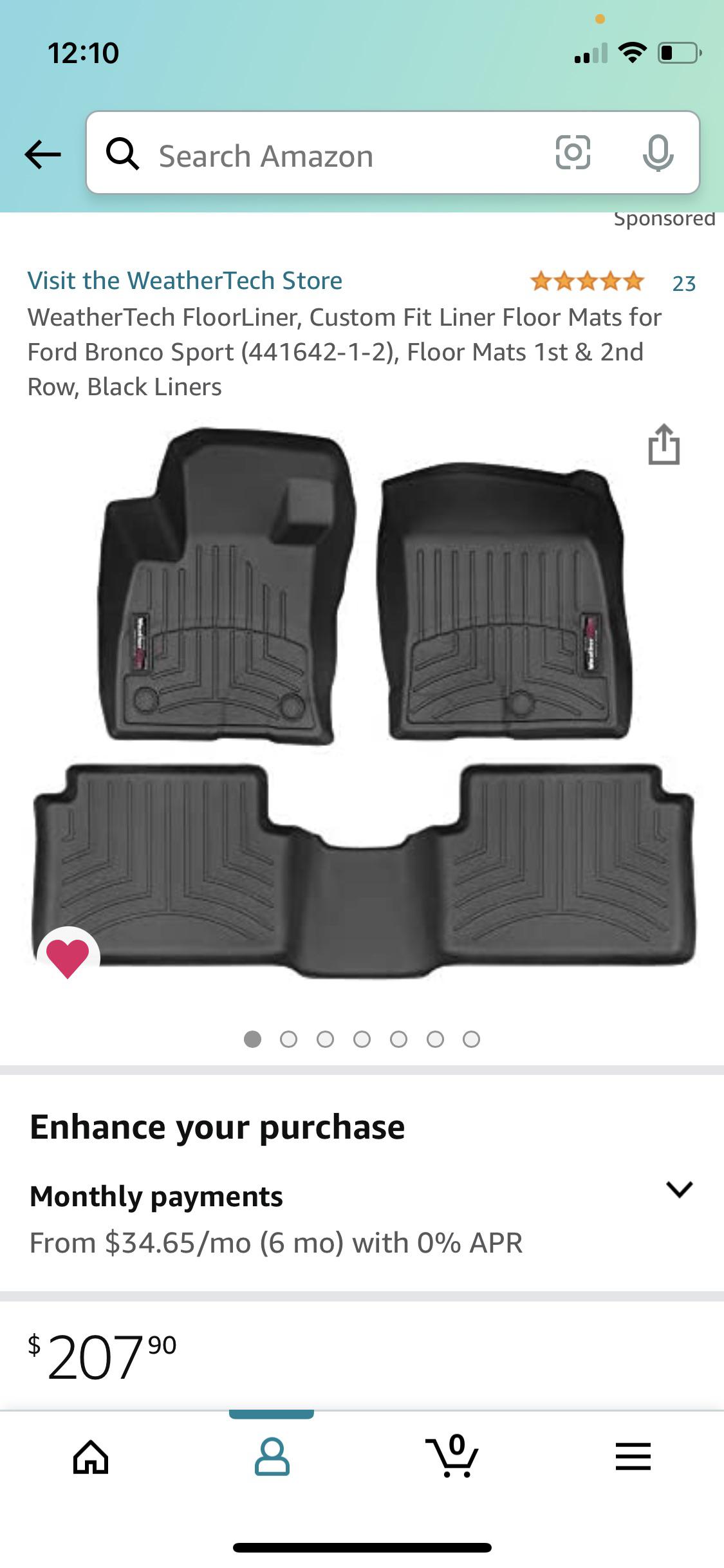Select the first carousel dot indicator
The height and width of the screenshot is (1568, 724).
pyautogui.click(x=253, y=1039)
